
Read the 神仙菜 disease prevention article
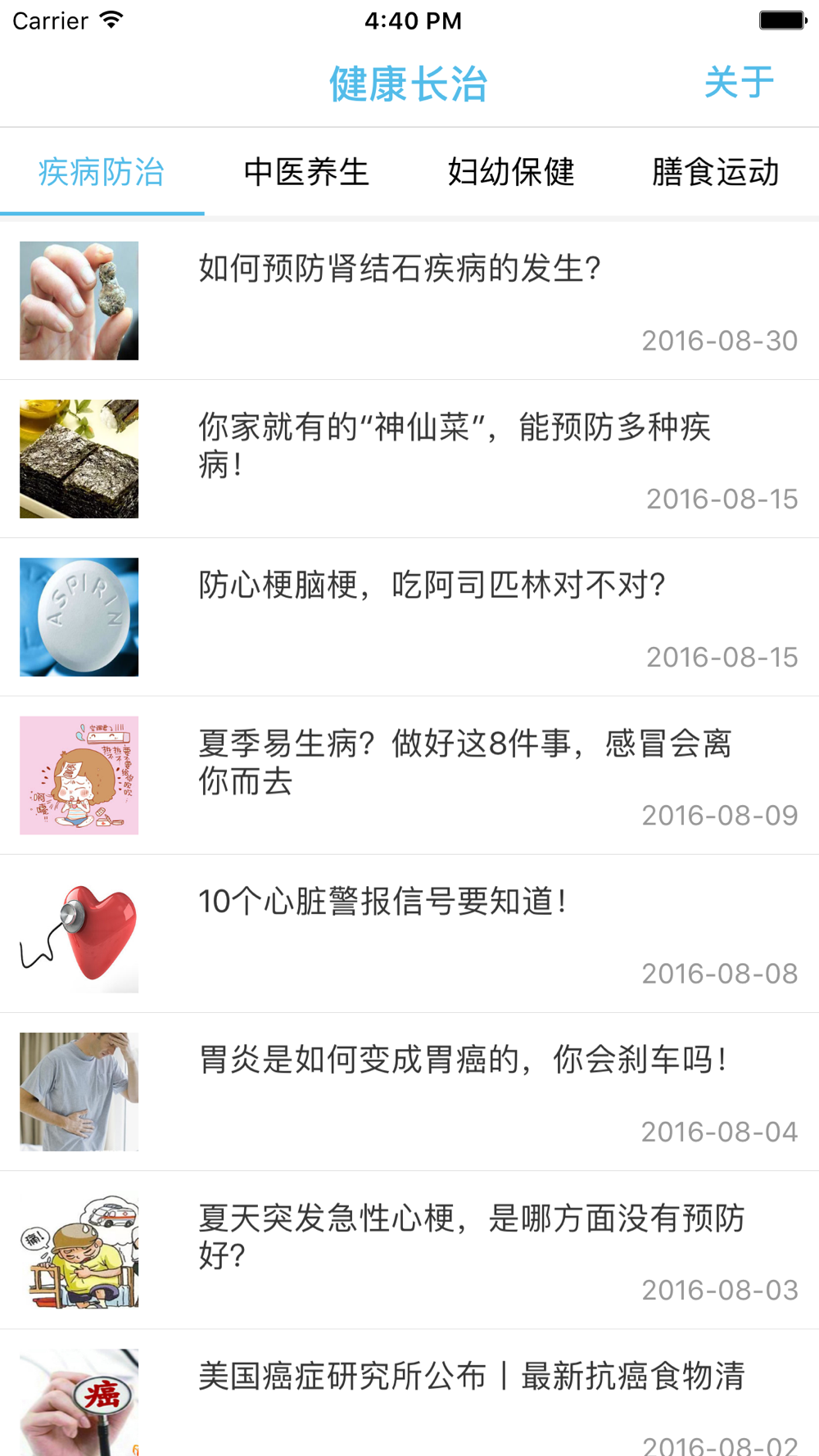coord(409,459)
